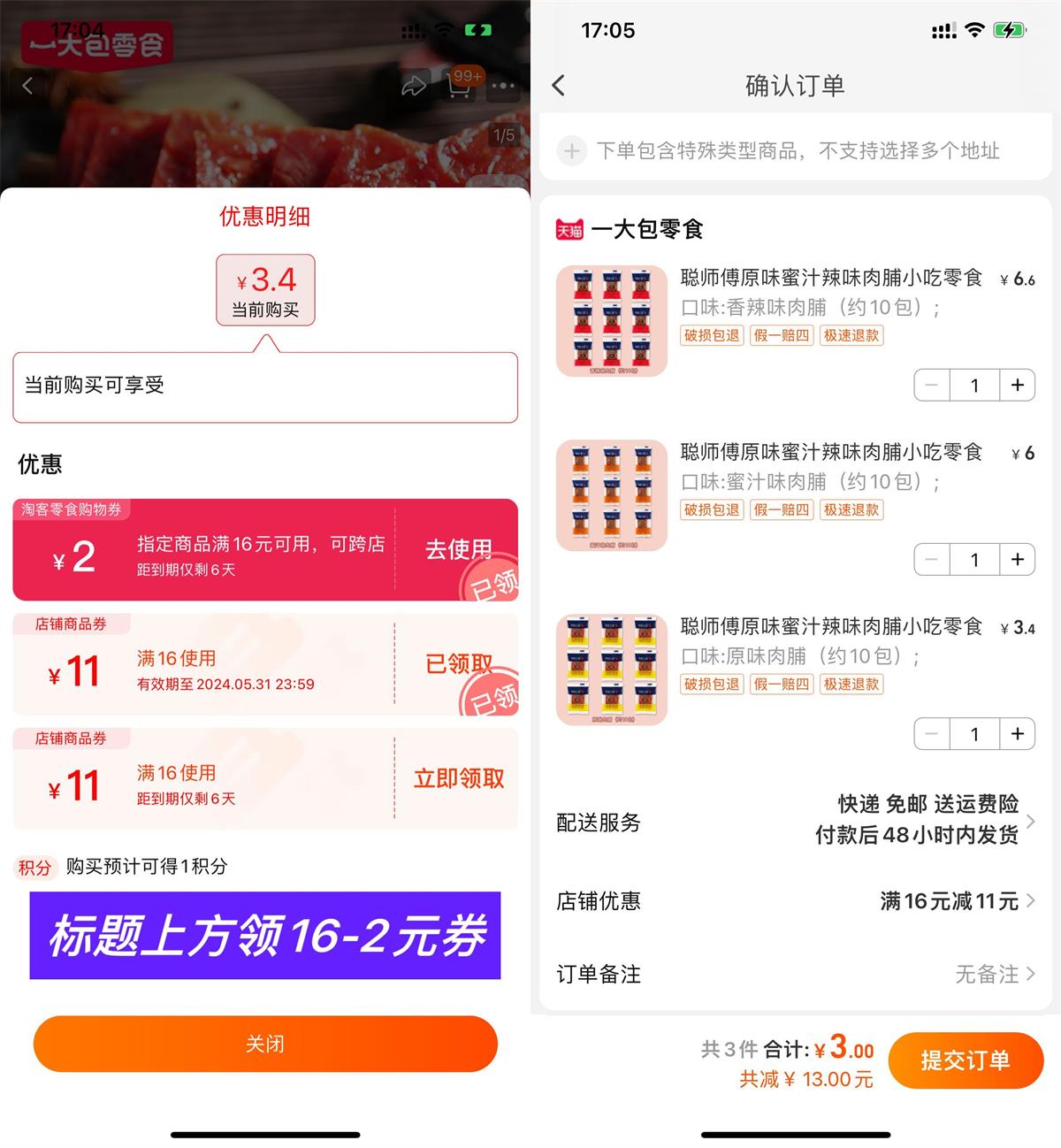
Task: Go back from the 确认订单 order page
Action: [558, 86]
